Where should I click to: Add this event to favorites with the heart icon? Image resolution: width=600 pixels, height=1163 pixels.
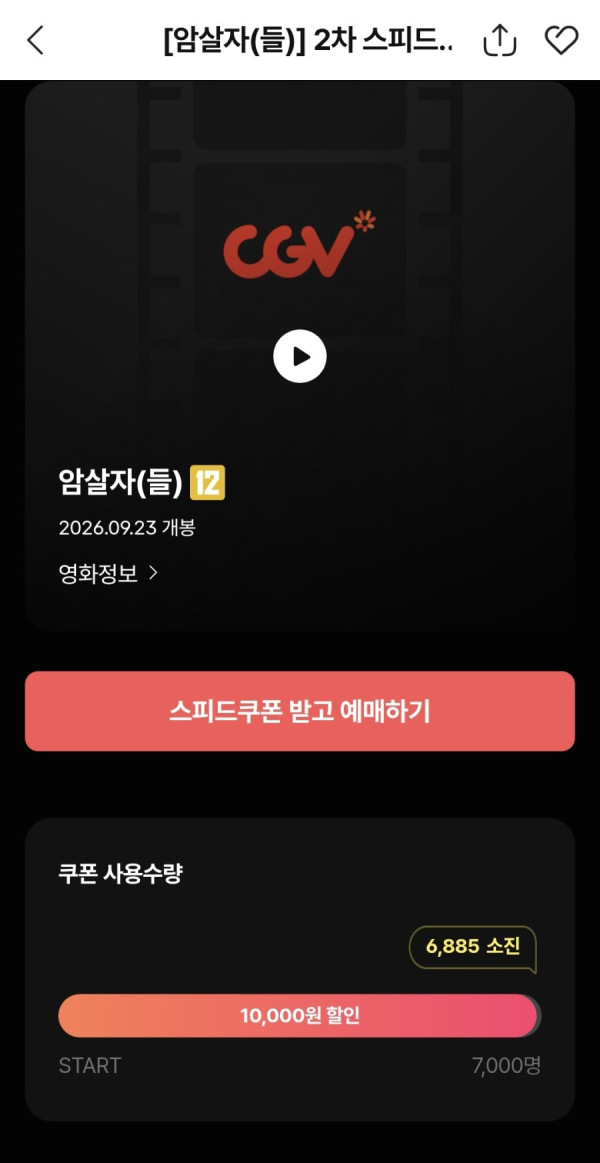(561, 40)
